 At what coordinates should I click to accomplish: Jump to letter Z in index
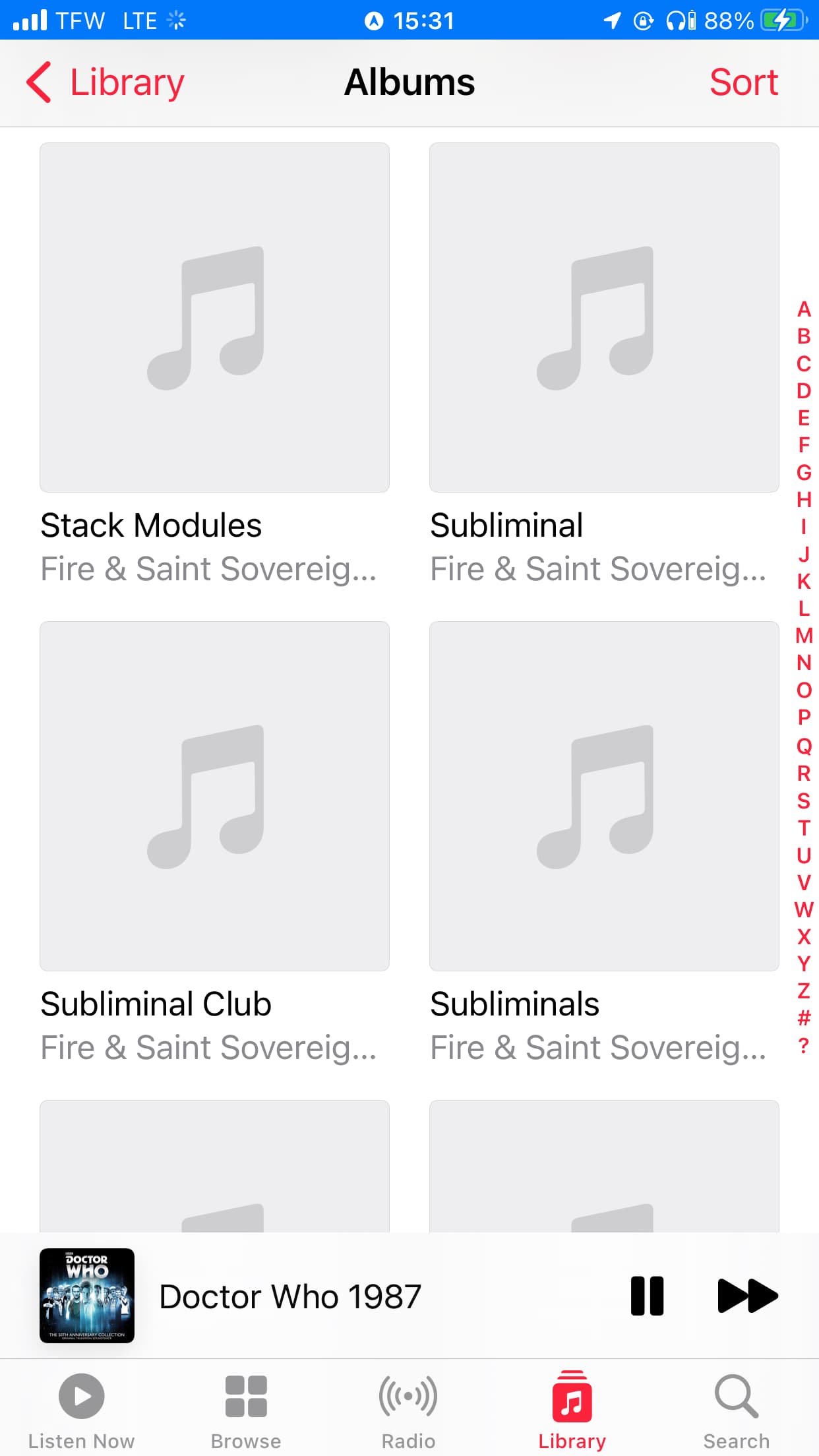(803, 990)
